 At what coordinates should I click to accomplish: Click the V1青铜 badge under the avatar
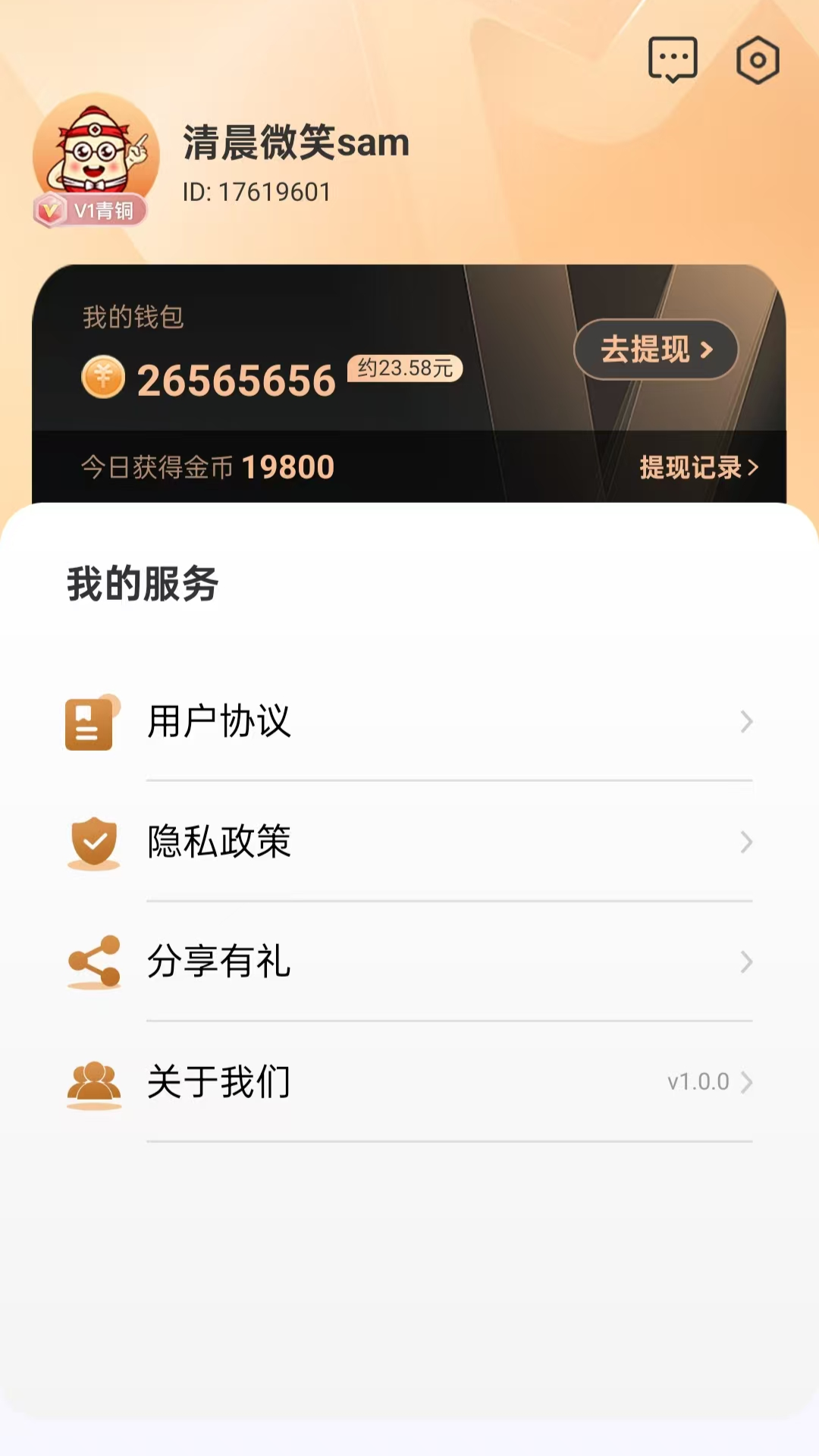pyautogui.click(x=90, y=212)
